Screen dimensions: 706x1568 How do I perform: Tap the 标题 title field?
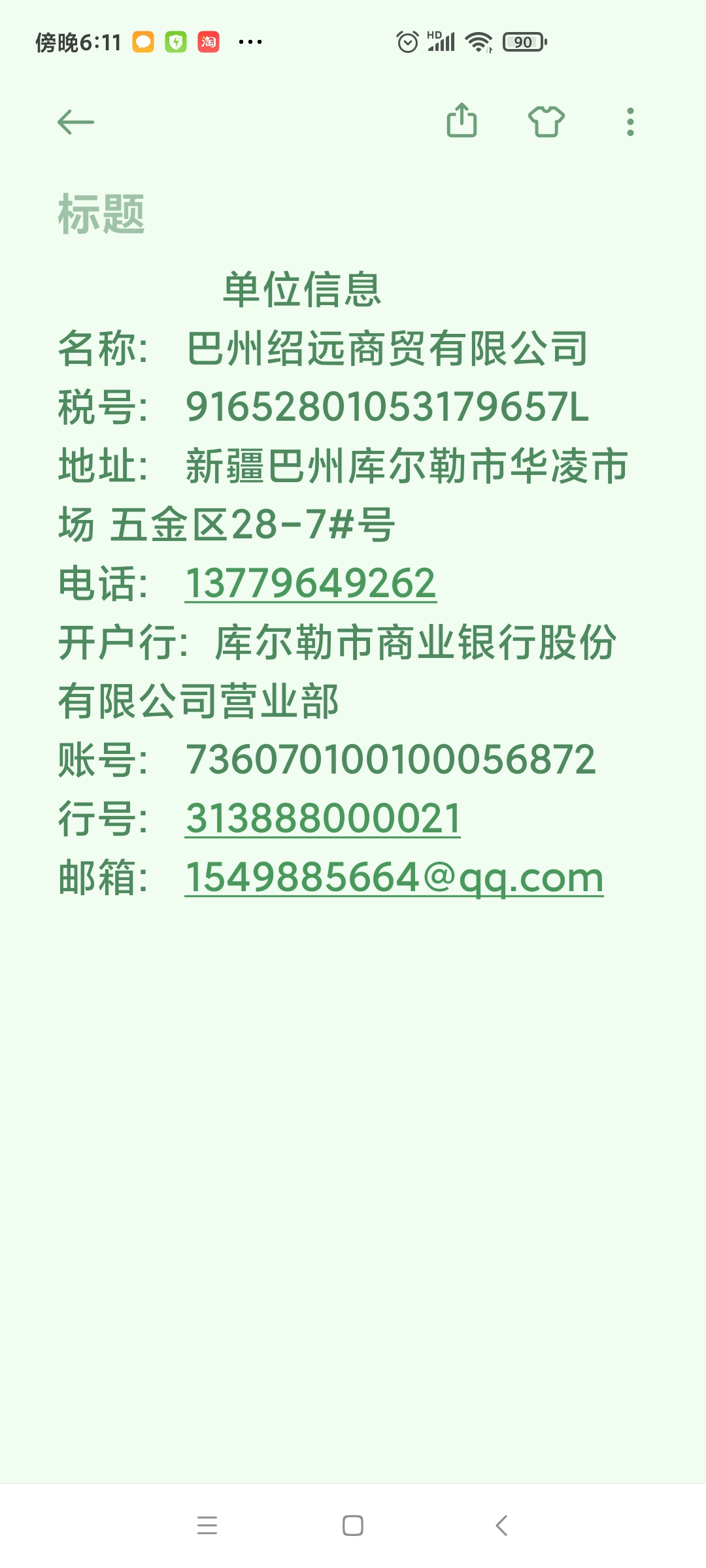[x=101, y=214]
